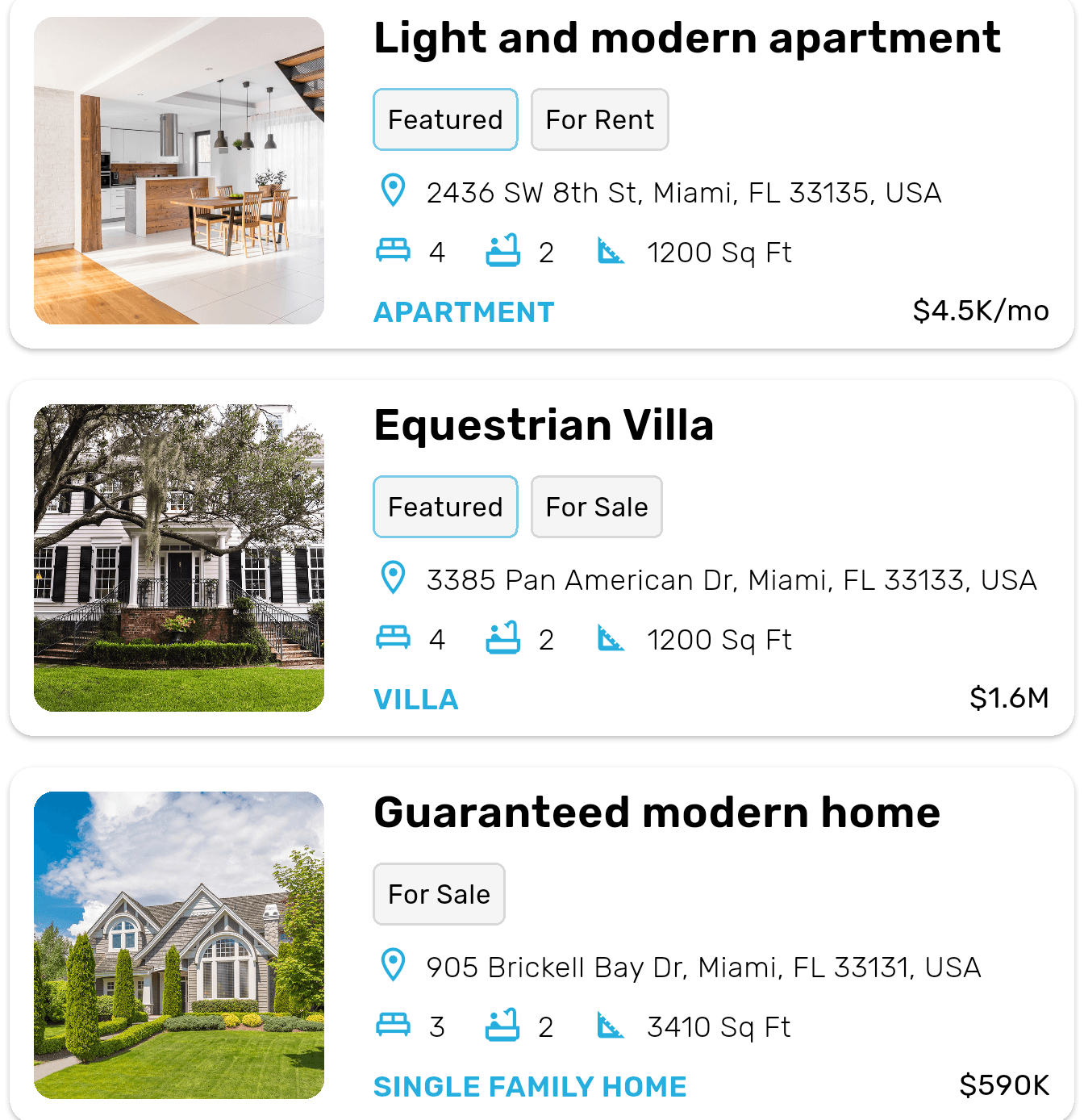Click the location pin icon for Guaranteed modern home

click(x=393, y=967)
